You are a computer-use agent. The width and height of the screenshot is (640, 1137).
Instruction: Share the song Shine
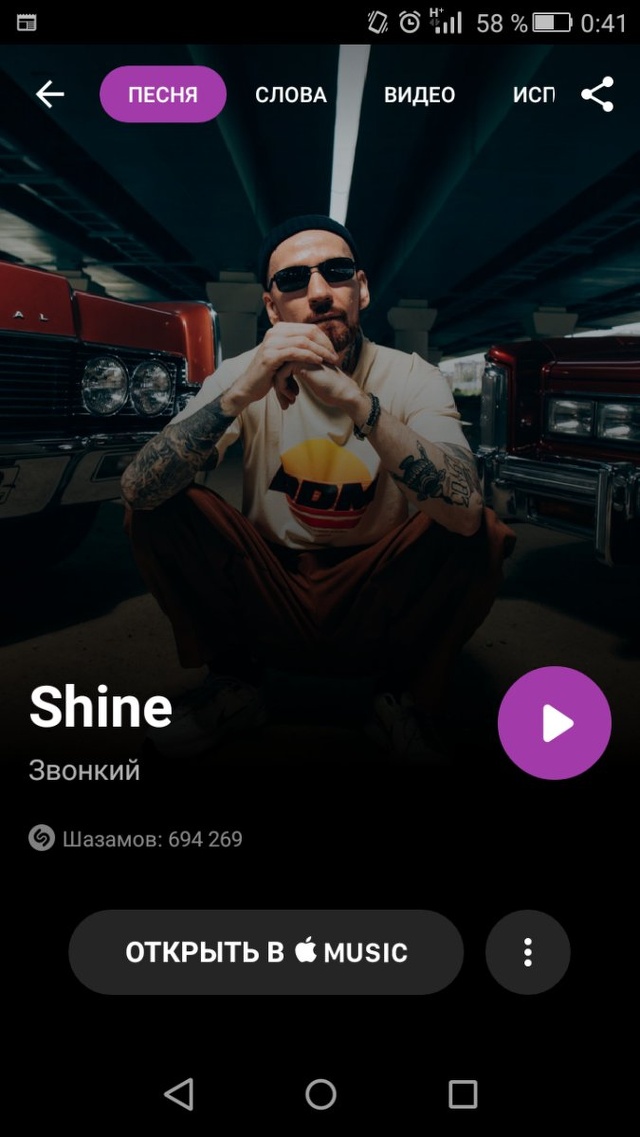[597, 94]
